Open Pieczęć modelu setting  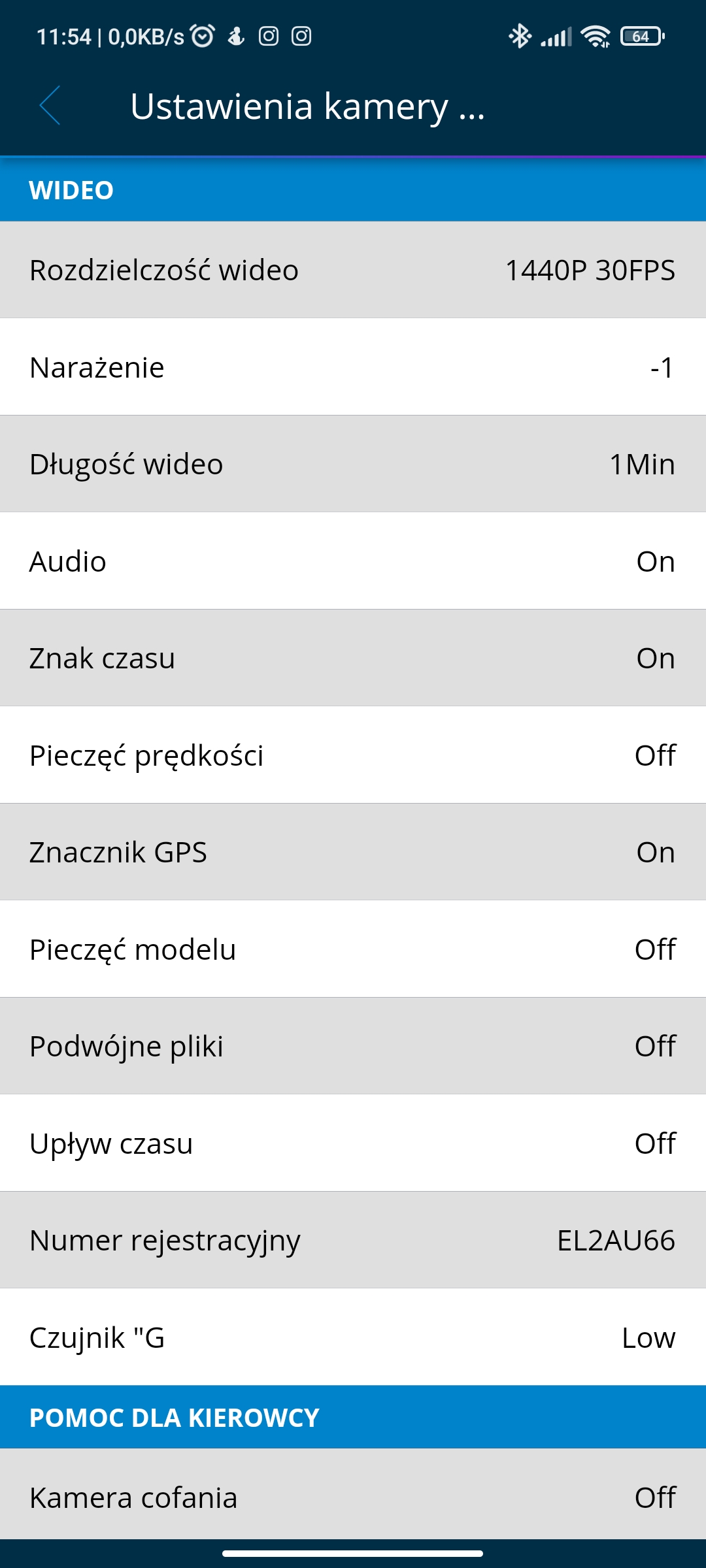pyautogui.click(x=353, y=949)
